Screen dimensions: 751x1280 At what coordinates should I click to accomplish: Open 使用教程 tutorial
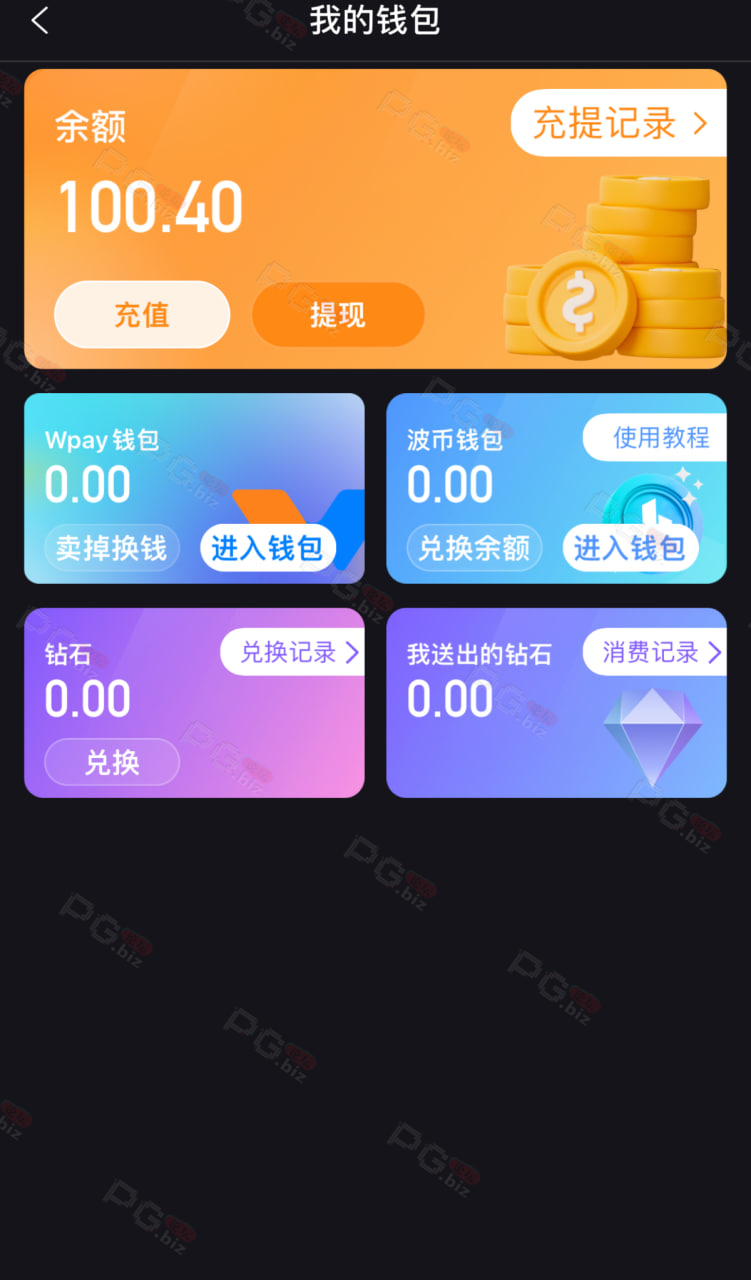656,437
